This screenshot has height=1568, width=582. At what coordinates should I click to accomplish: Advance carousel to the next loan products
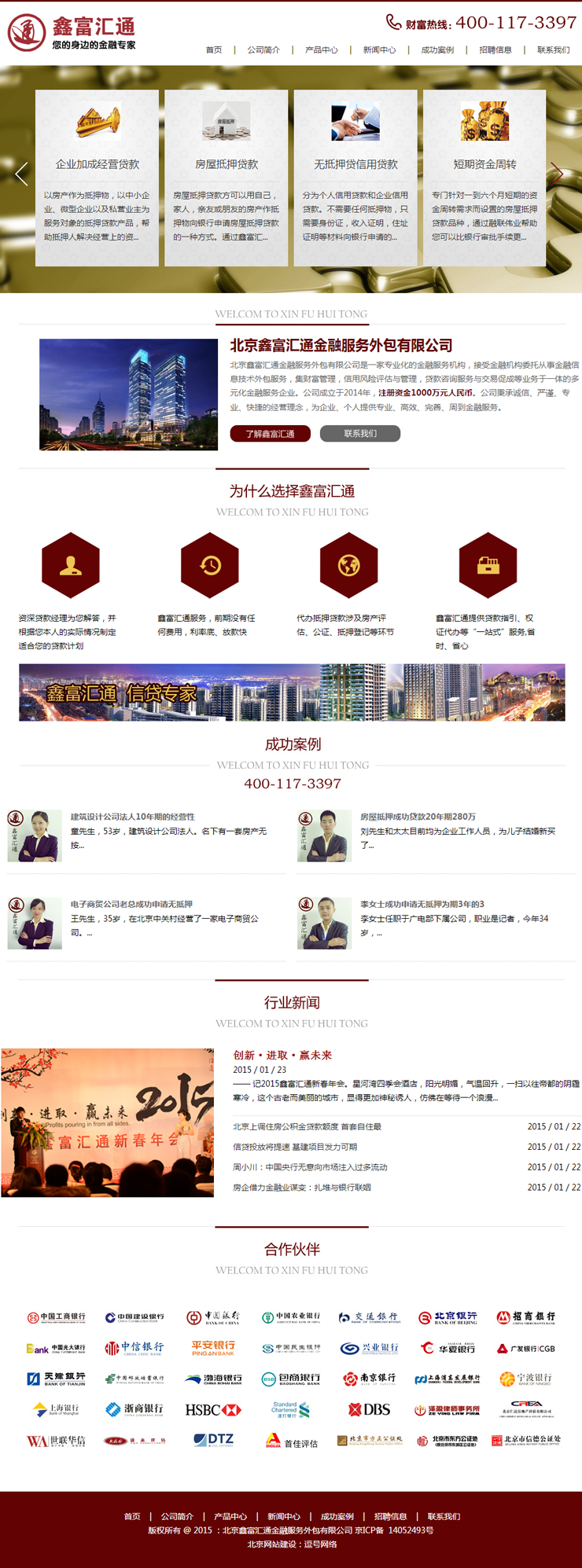coord(557,174)
